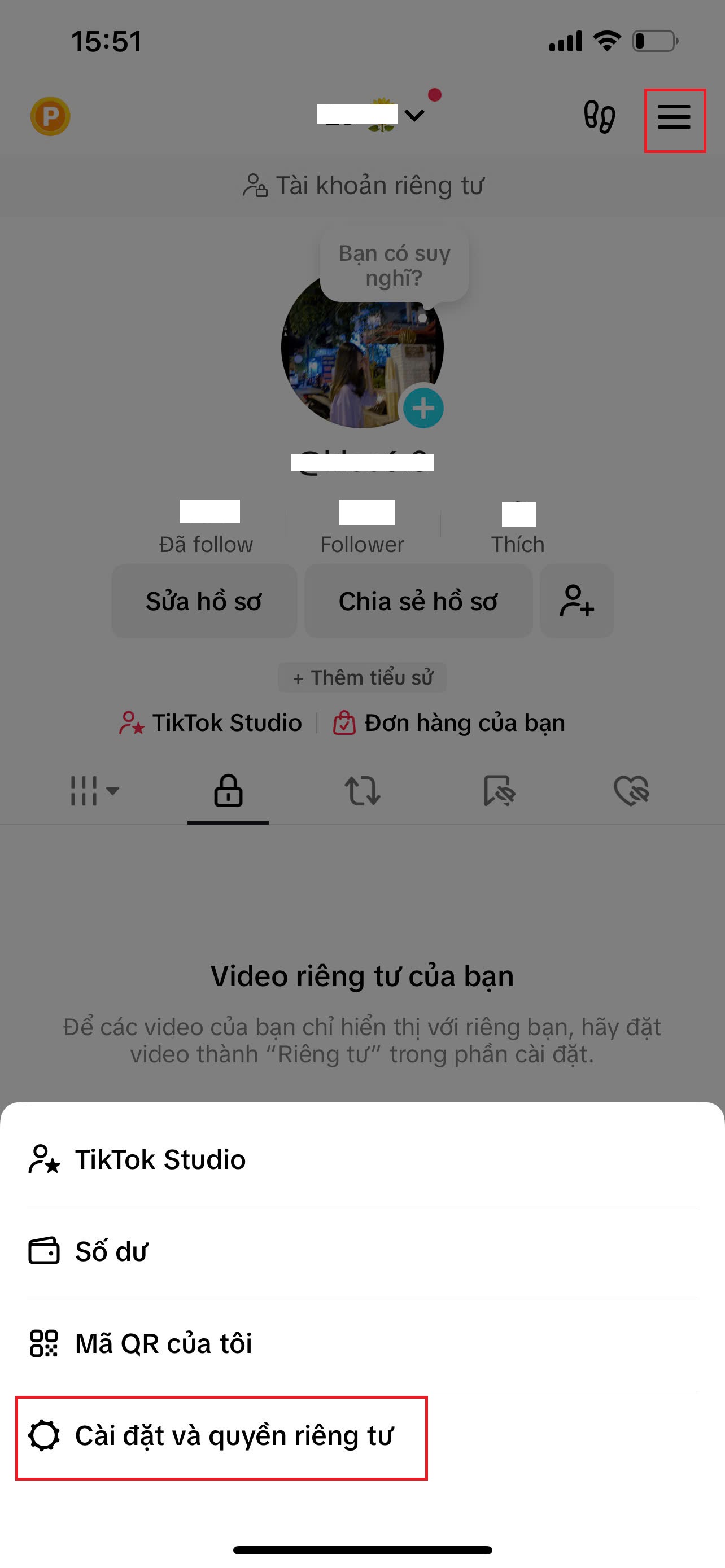Image resolution: width=725 pixels, height=1568 pixels.
Task: Open the video grid filter dropdown
Action: (94, 791)
